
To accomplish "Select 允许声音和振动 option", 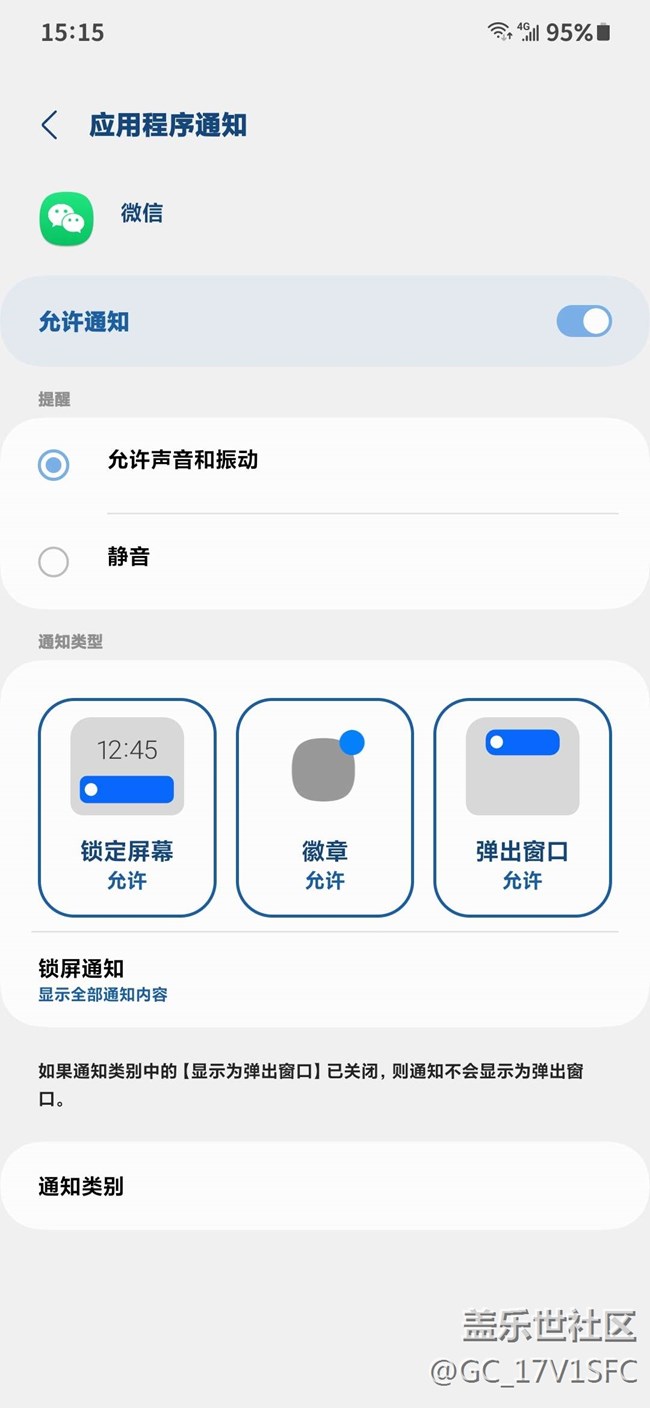I will click(x=54, y=465).
